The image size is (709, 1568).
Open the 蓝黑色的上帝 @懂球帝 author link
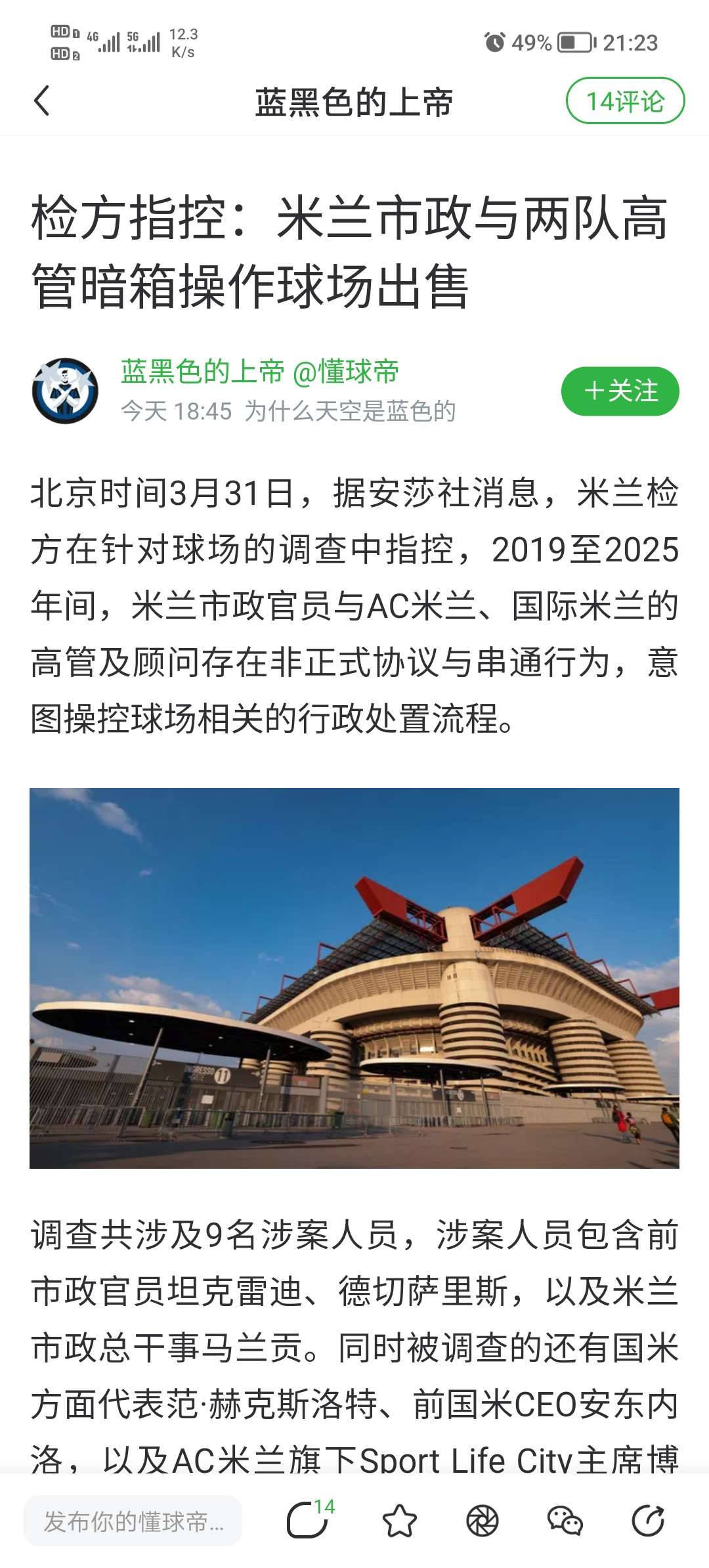(x=260, y=372)
